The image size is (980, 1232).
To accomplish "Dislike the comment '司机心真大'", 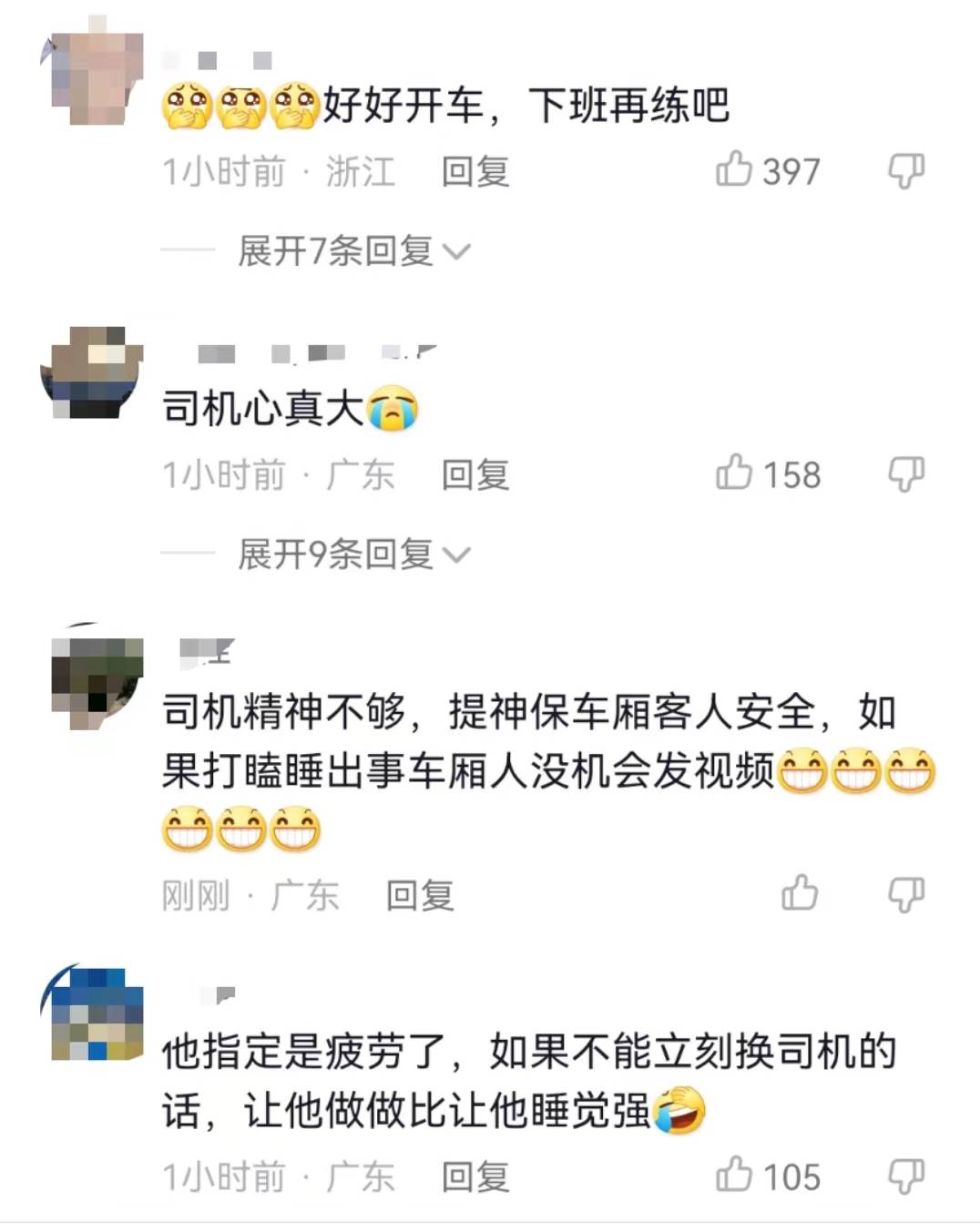I will tap(905, 473).
